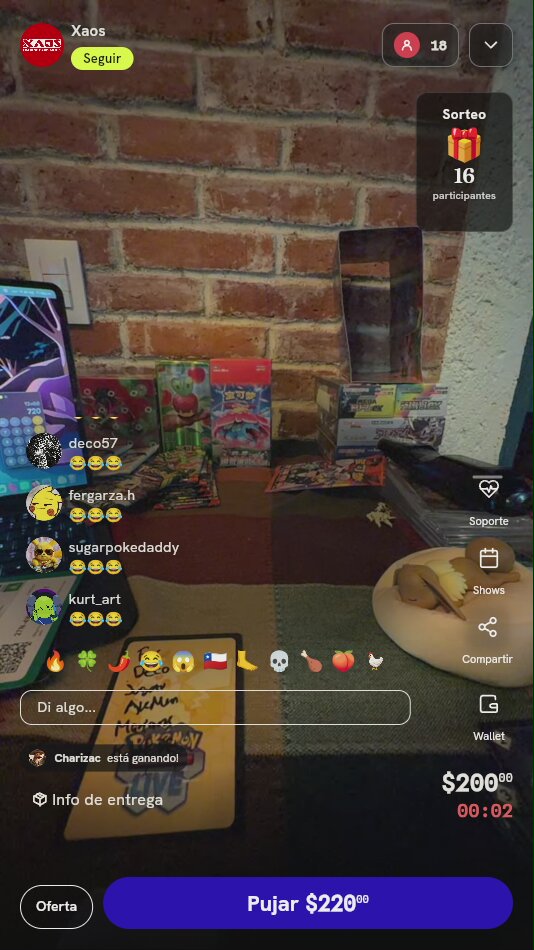Open the Sorteo giveaway card

pos(464,162)
